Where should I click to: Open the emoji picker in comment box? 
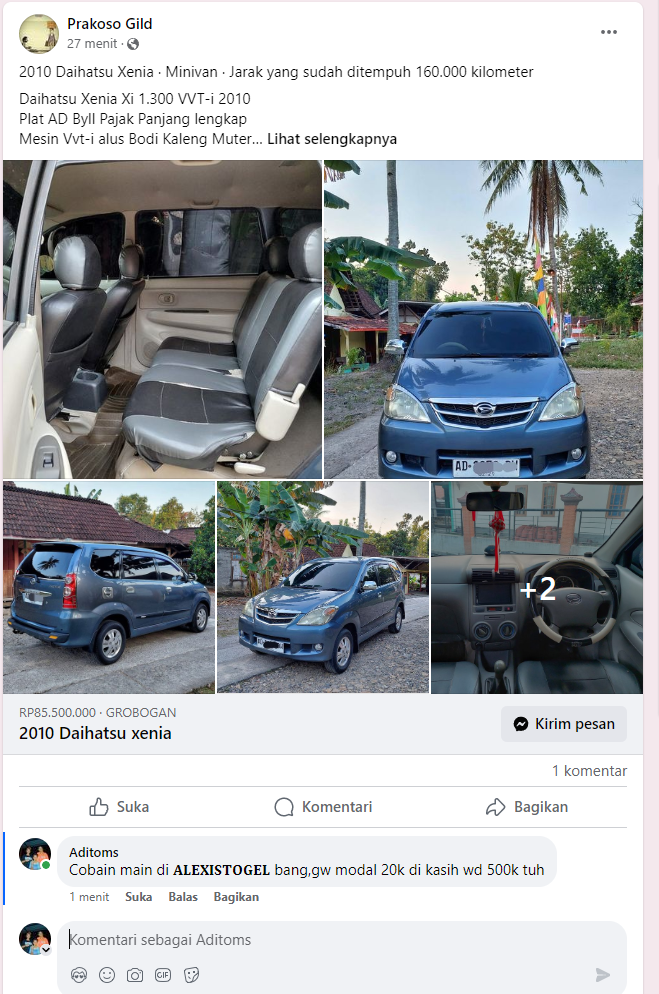[107, 975]
